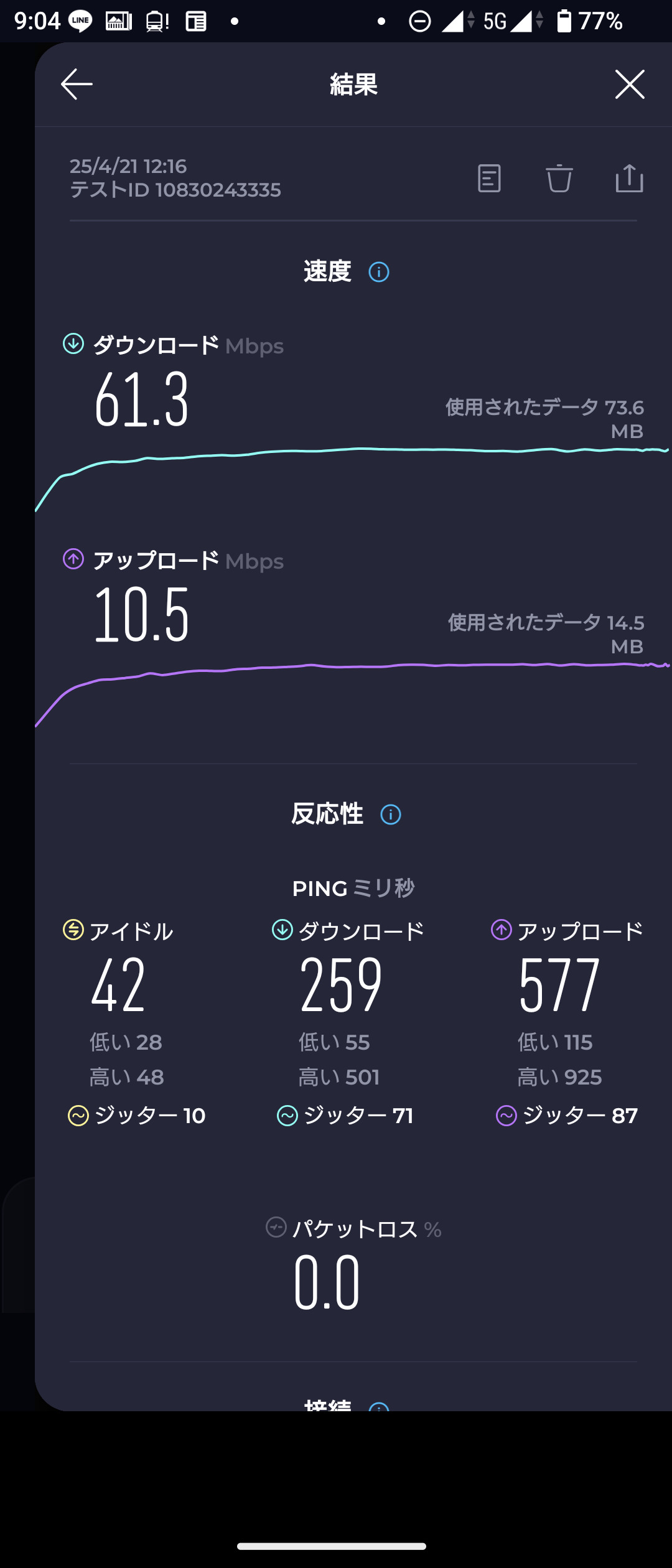Close the results screen
672x1568 pixels.
pyautogui.click(x=630, y=84)
